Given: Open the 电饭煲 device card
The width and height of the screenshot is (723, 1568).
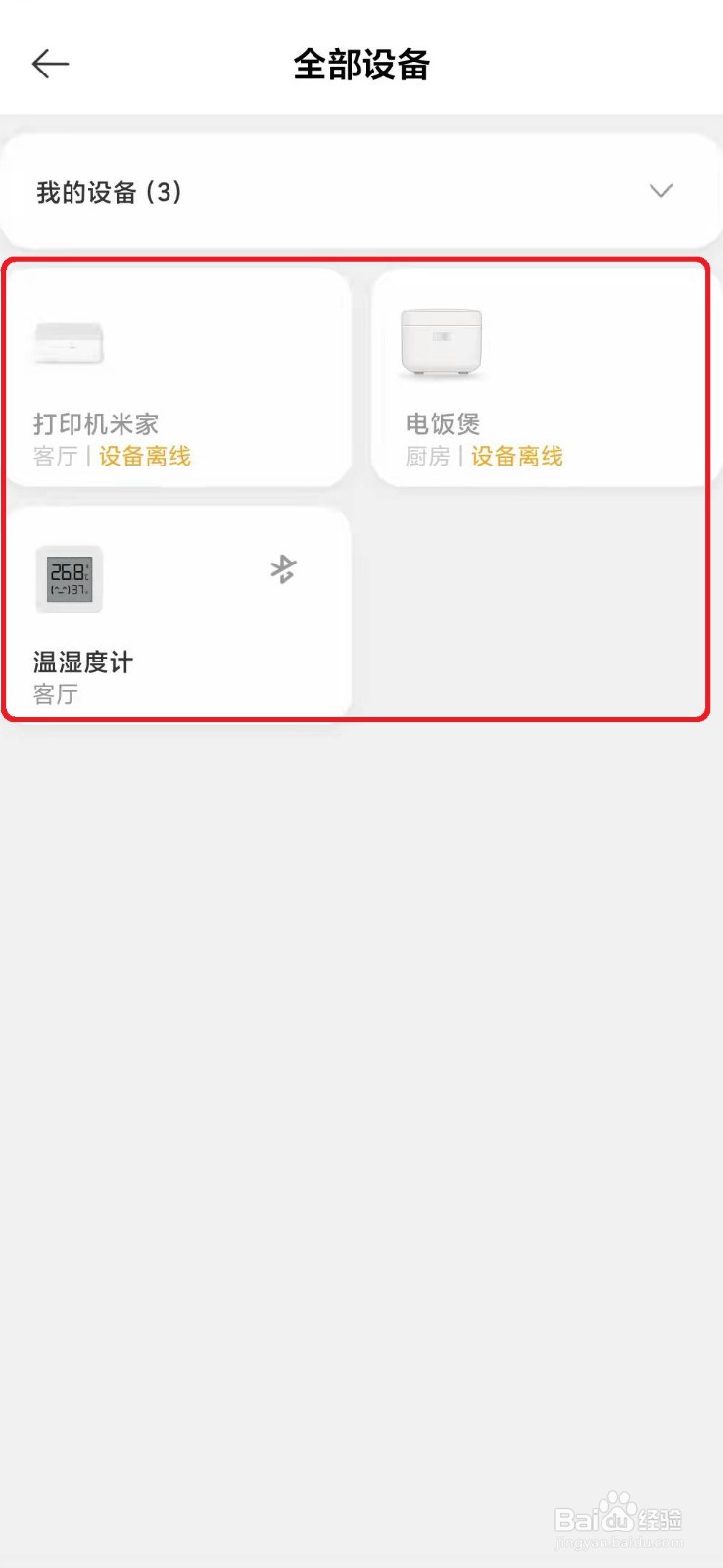Looking at the screenshot, I should click(x=545, y=377).
